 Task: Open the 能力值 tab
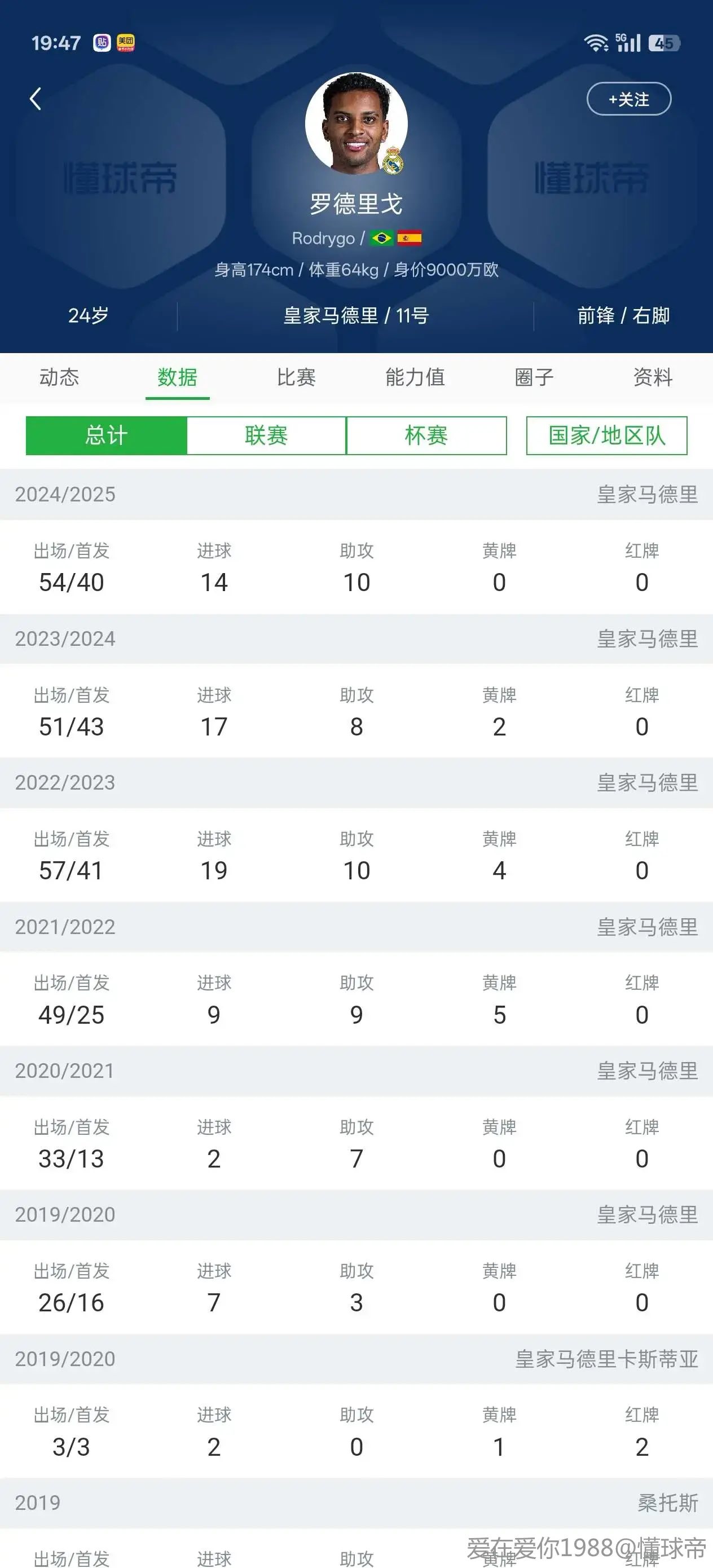tap(415, 377)
